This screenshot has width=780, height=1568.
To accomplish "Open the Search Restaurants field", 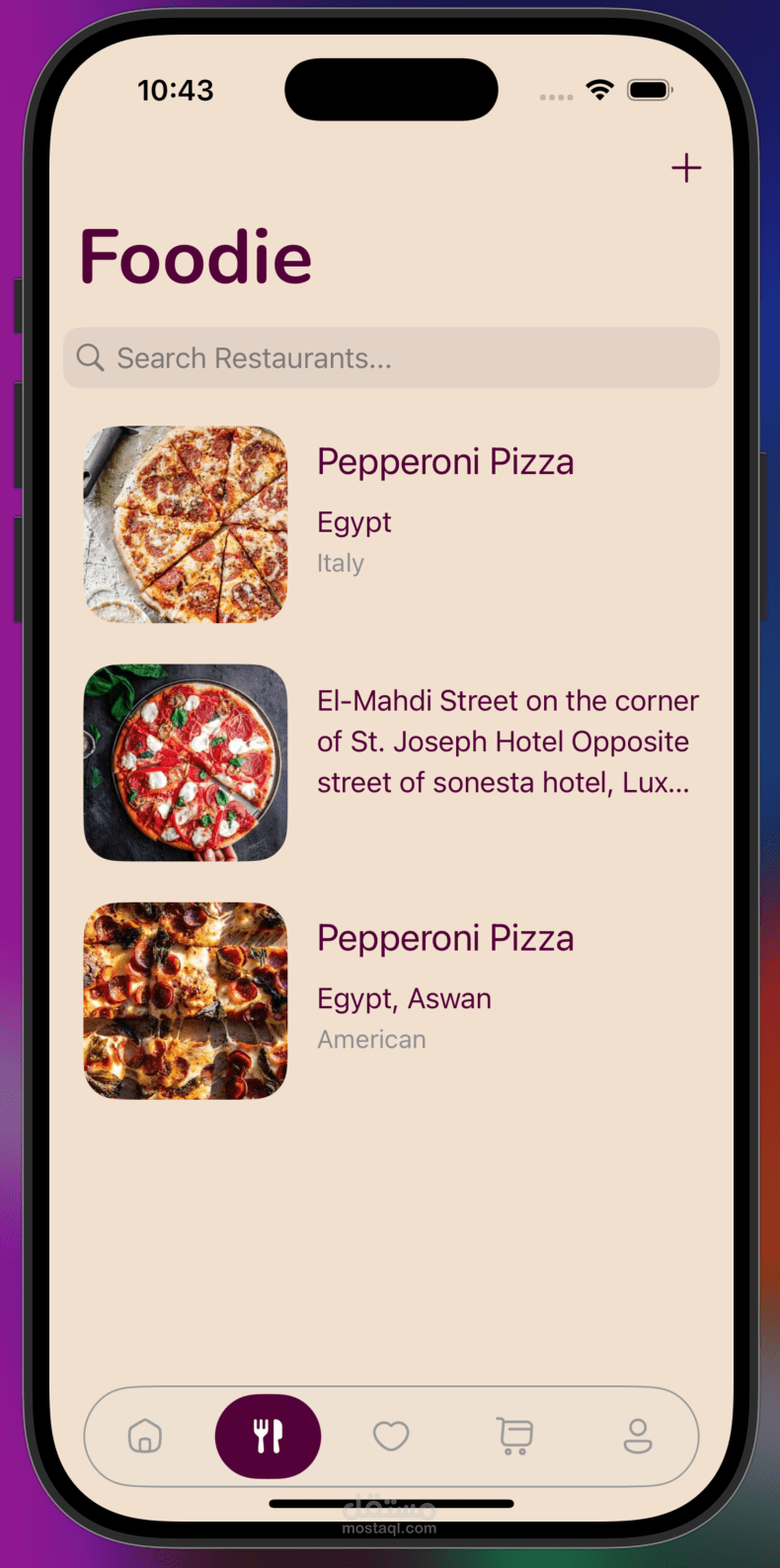I will (391, 357).
